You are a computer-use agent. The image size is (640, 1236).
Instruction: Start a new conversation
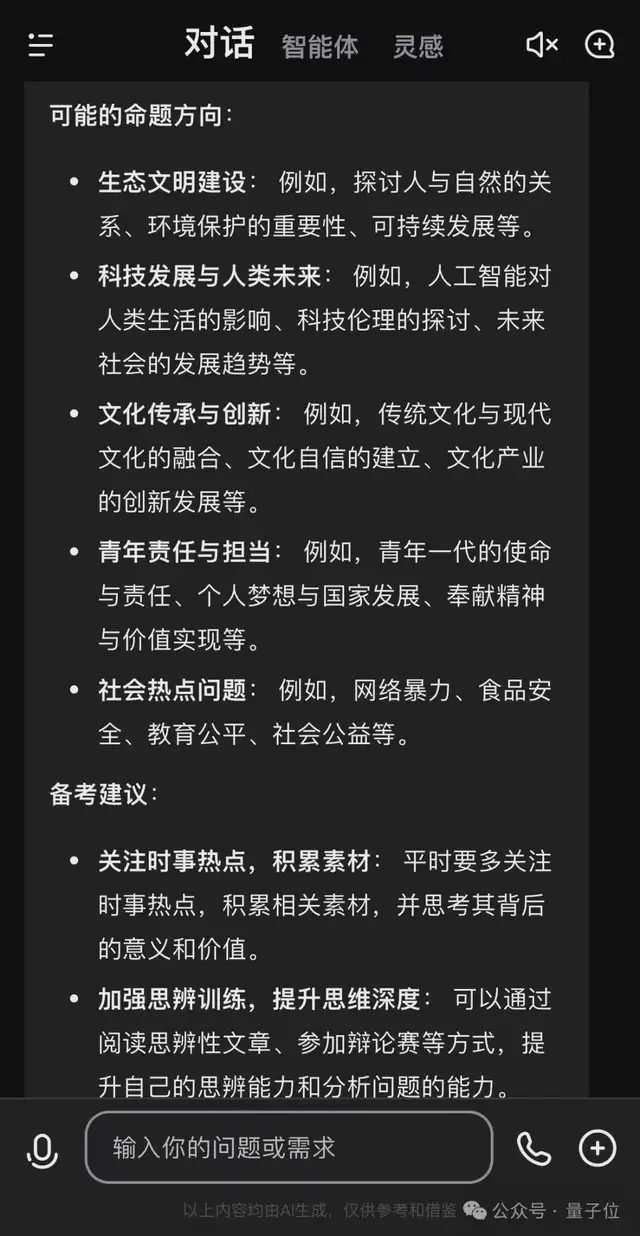coord(599,45)
